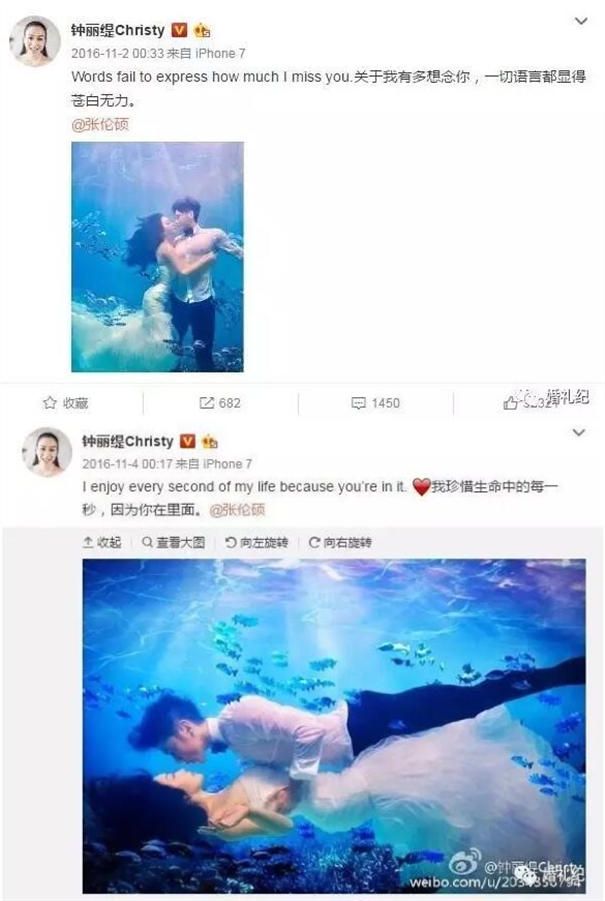Rotate photo right with 向右旋转
The height and width of the screenshot is (901, 605).
point(340,542)
